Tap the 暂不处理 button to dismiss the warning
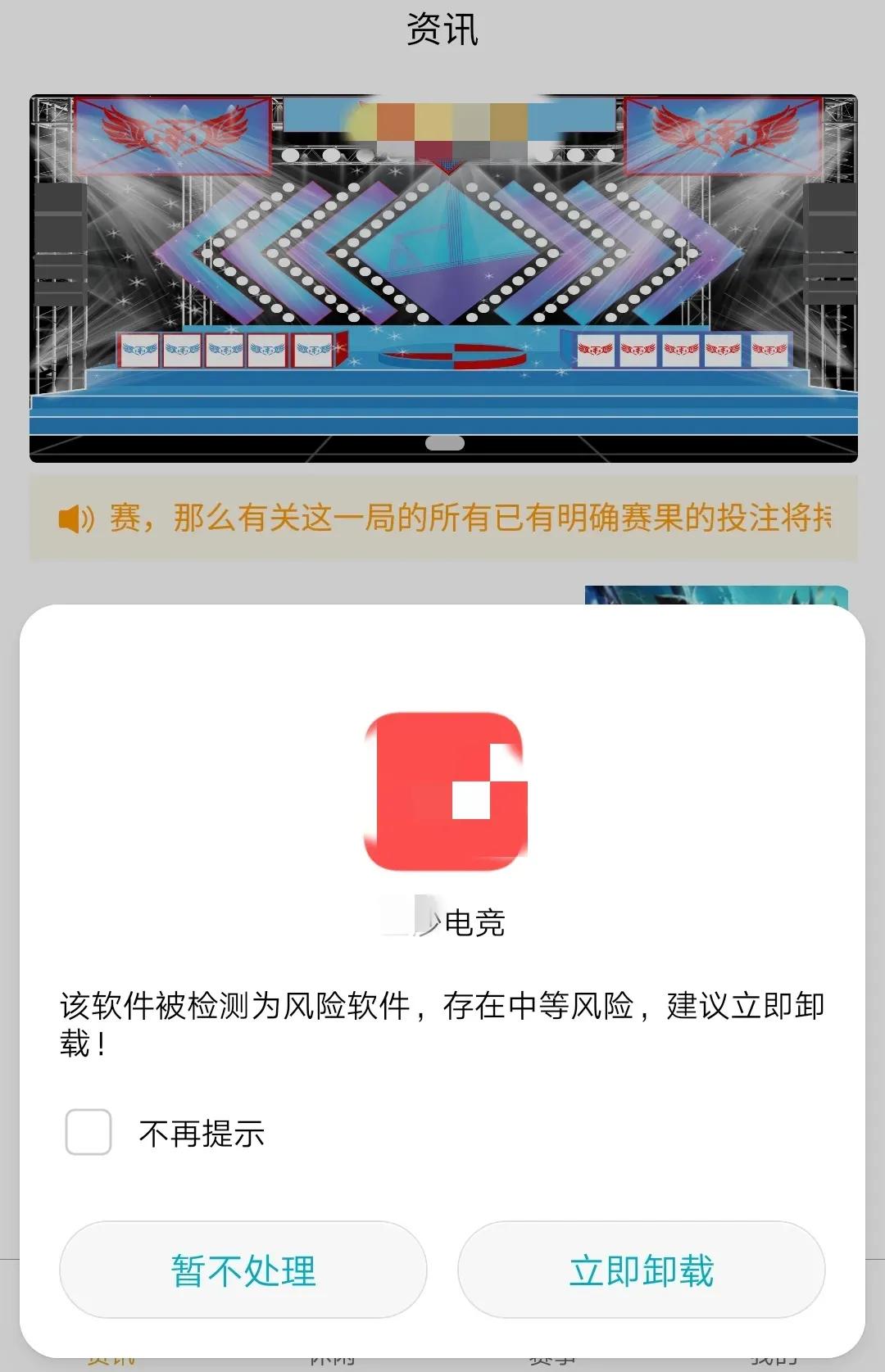Viewport: 885px width, 1372px height. pos(242,1269)
